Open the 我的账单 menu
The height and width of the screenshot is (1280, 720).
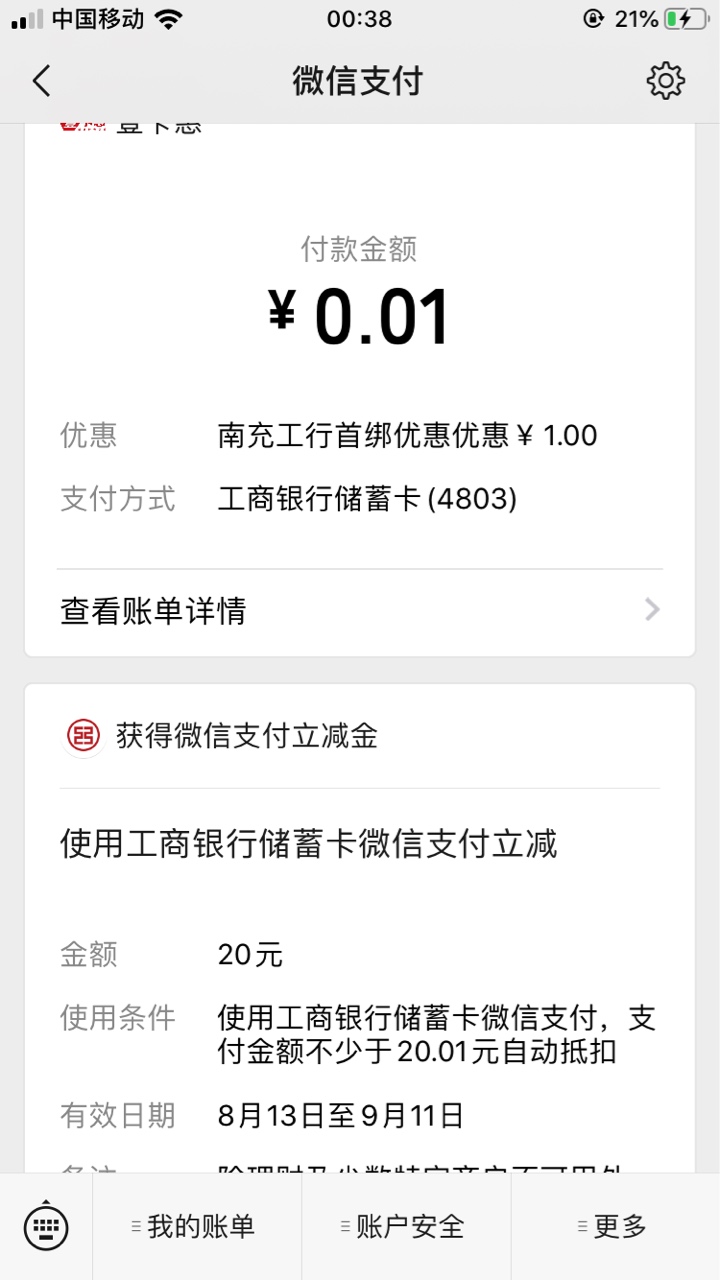click(x=196, y=1226)
